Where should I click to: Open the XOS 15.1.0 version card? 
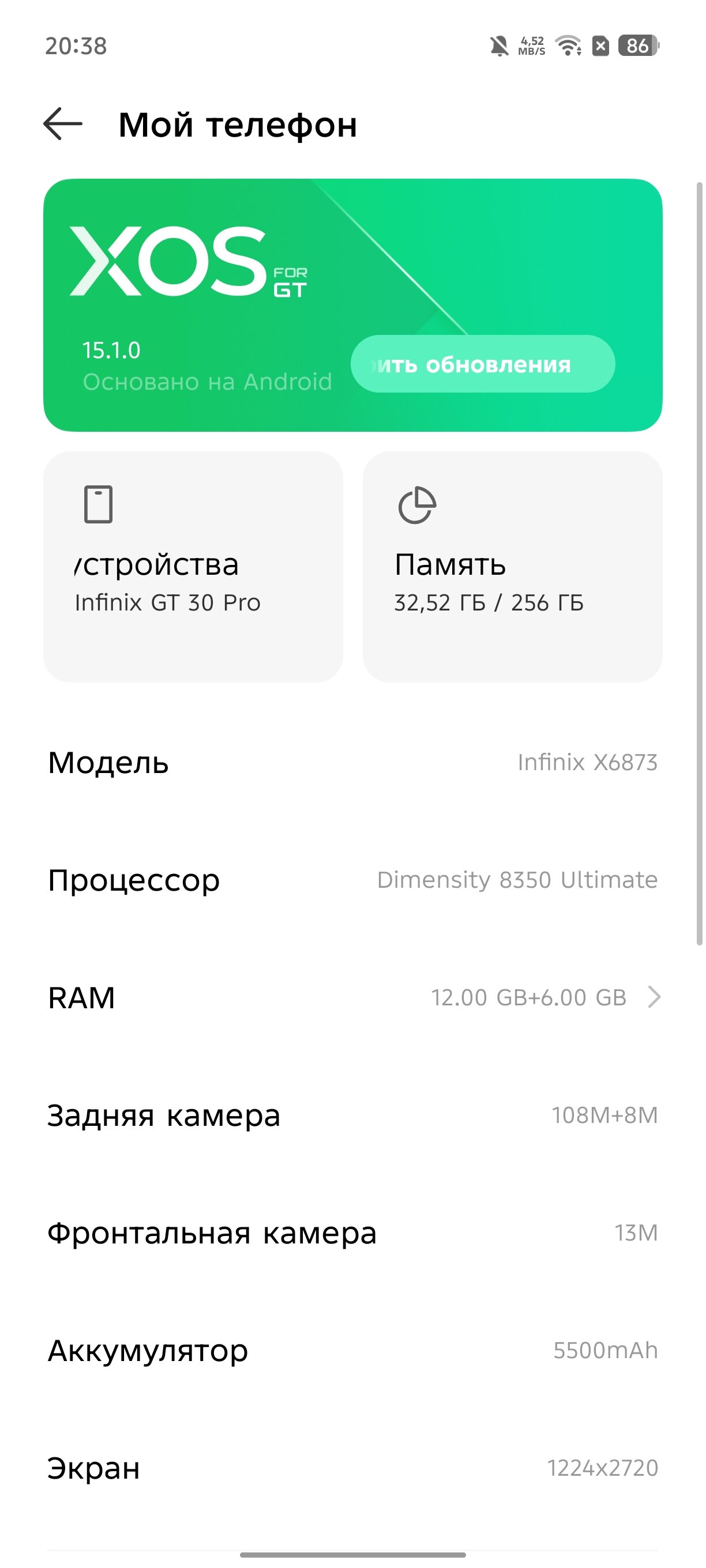click(352, 305)
